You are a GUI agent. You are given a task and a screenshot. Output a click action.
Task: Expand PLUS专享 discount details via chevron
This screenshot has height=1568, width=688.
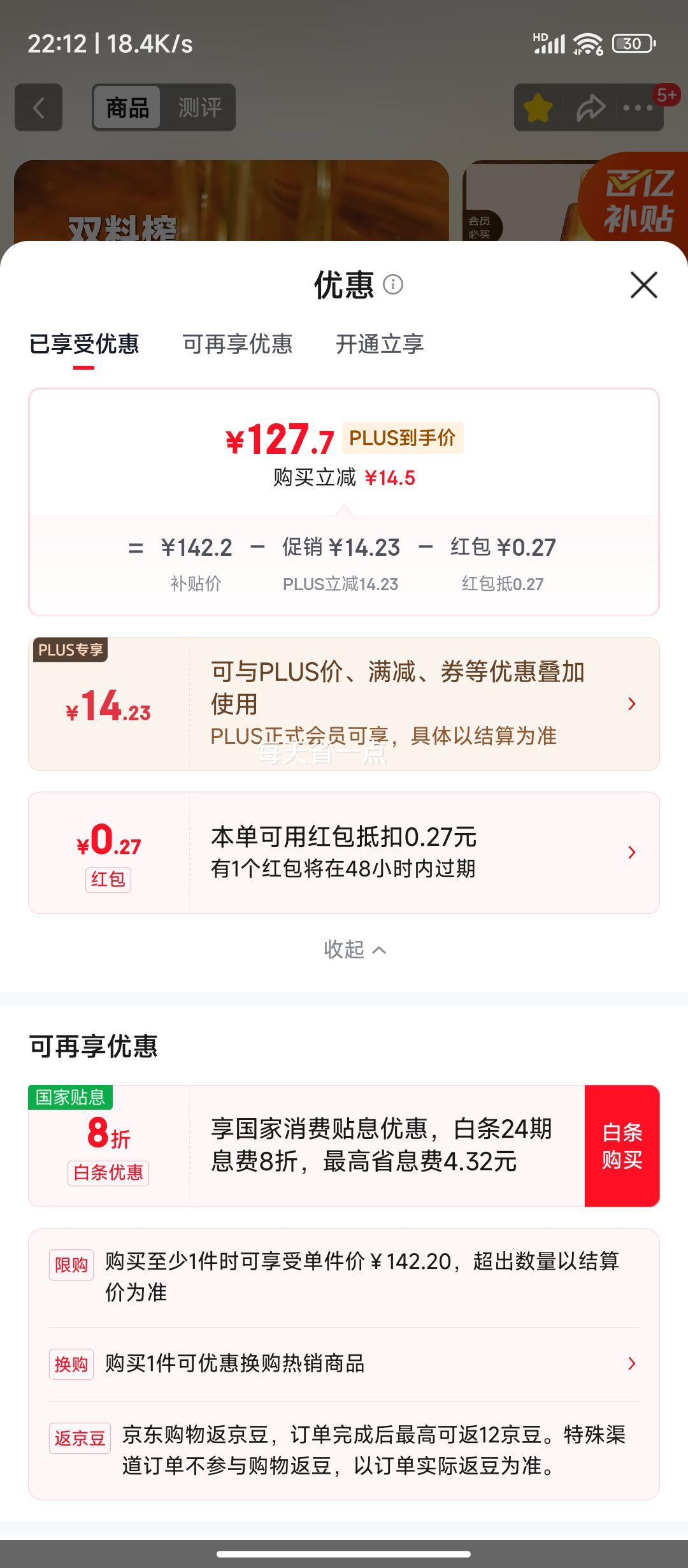coord(631,702)
